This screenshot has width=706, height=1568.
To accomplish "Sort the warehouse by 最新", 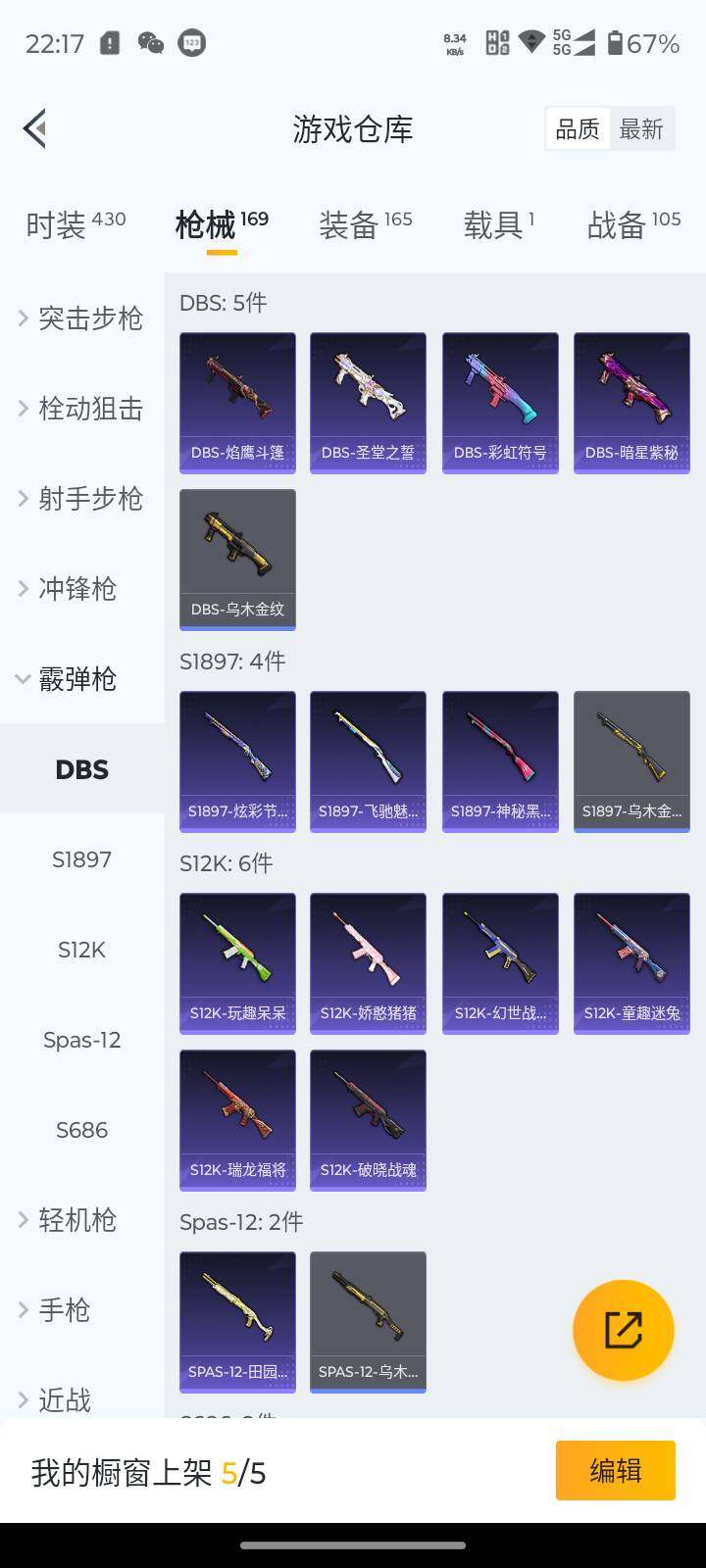I will (641, 129).
